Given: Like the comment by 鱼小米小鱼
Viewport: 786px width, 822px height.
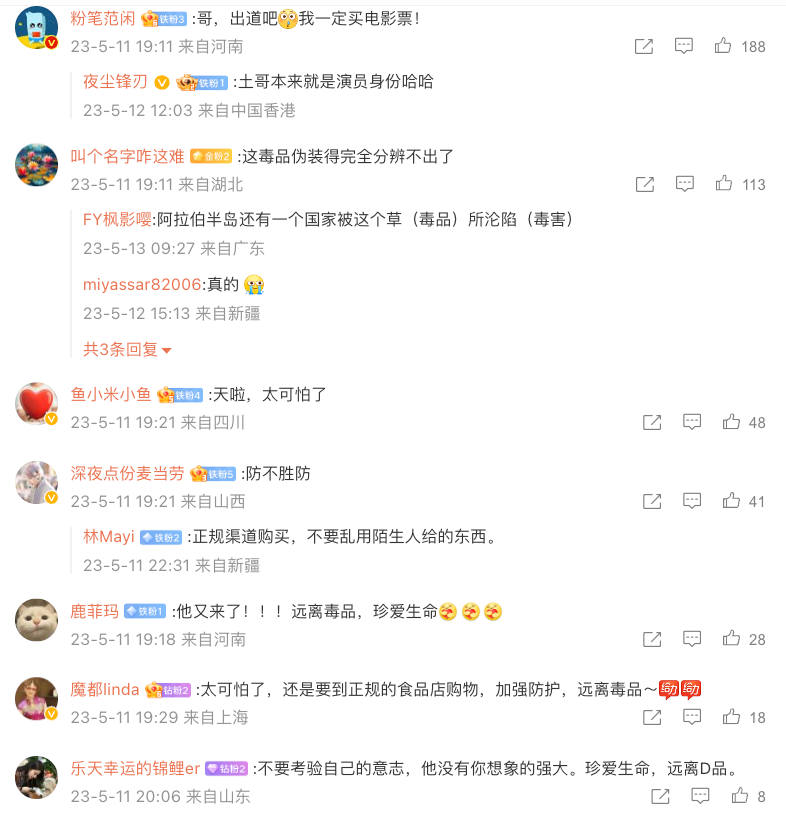Looking at the screenshot, I should point(731,422).
